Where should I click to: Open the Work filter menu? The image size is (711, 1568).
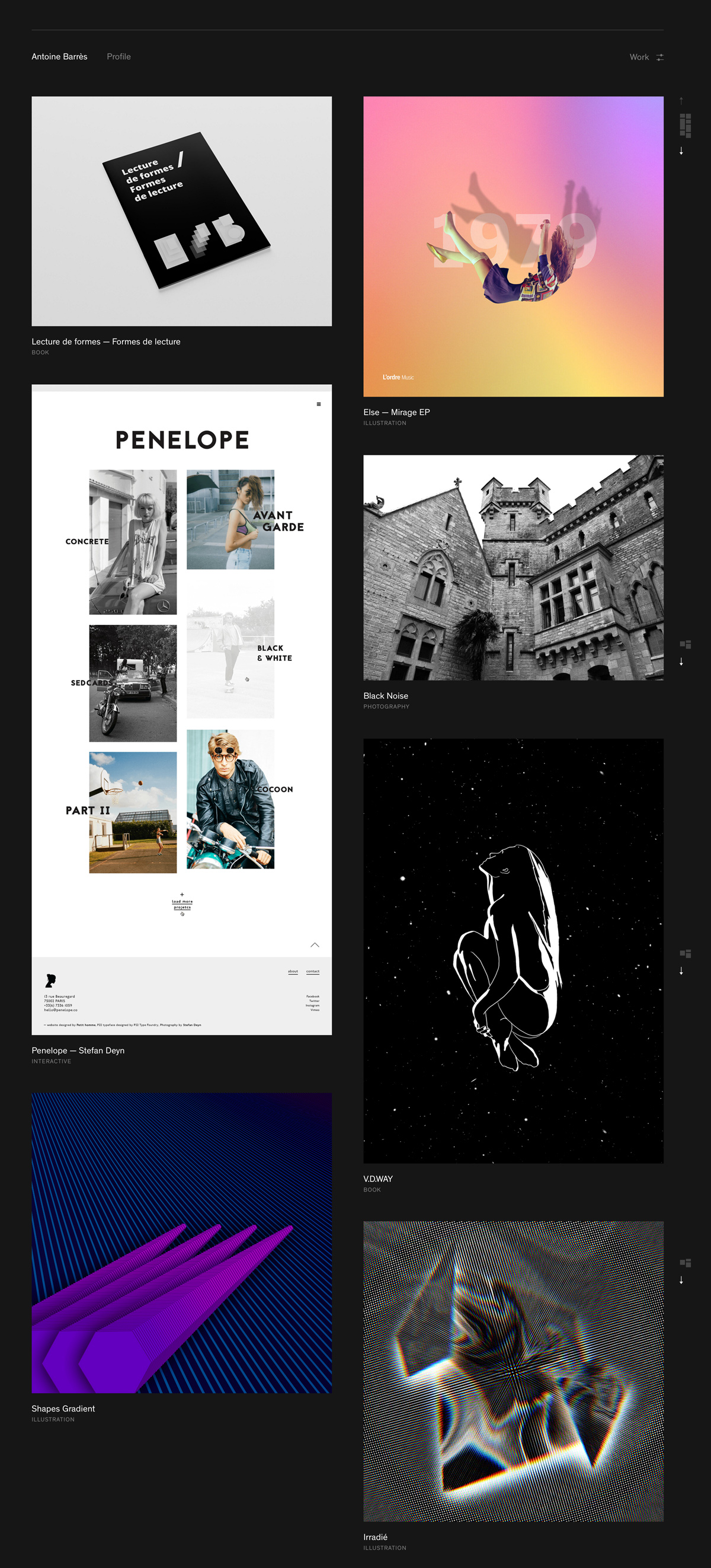[x=646, y=58]
